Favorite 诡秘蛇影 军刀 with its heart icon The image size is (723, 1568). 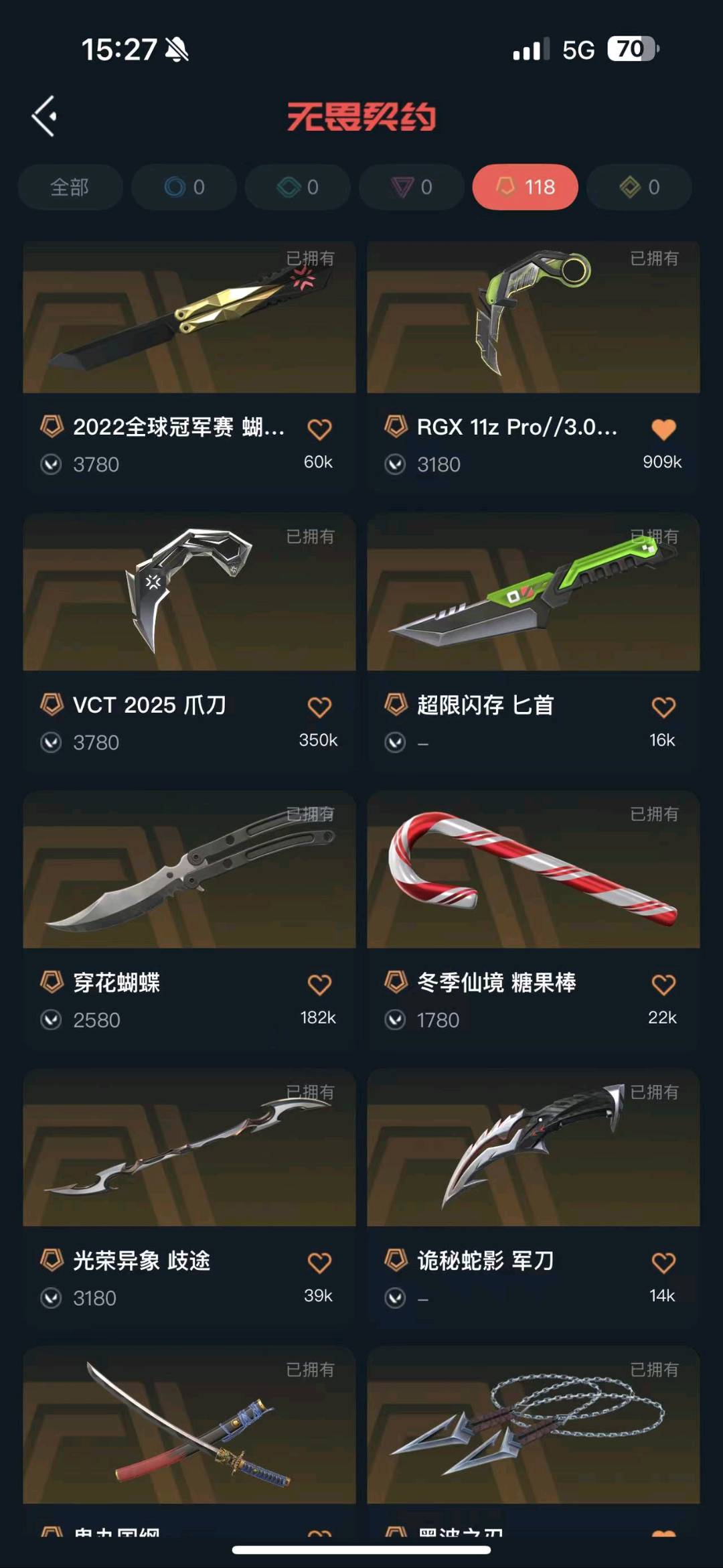(663, 1263)
